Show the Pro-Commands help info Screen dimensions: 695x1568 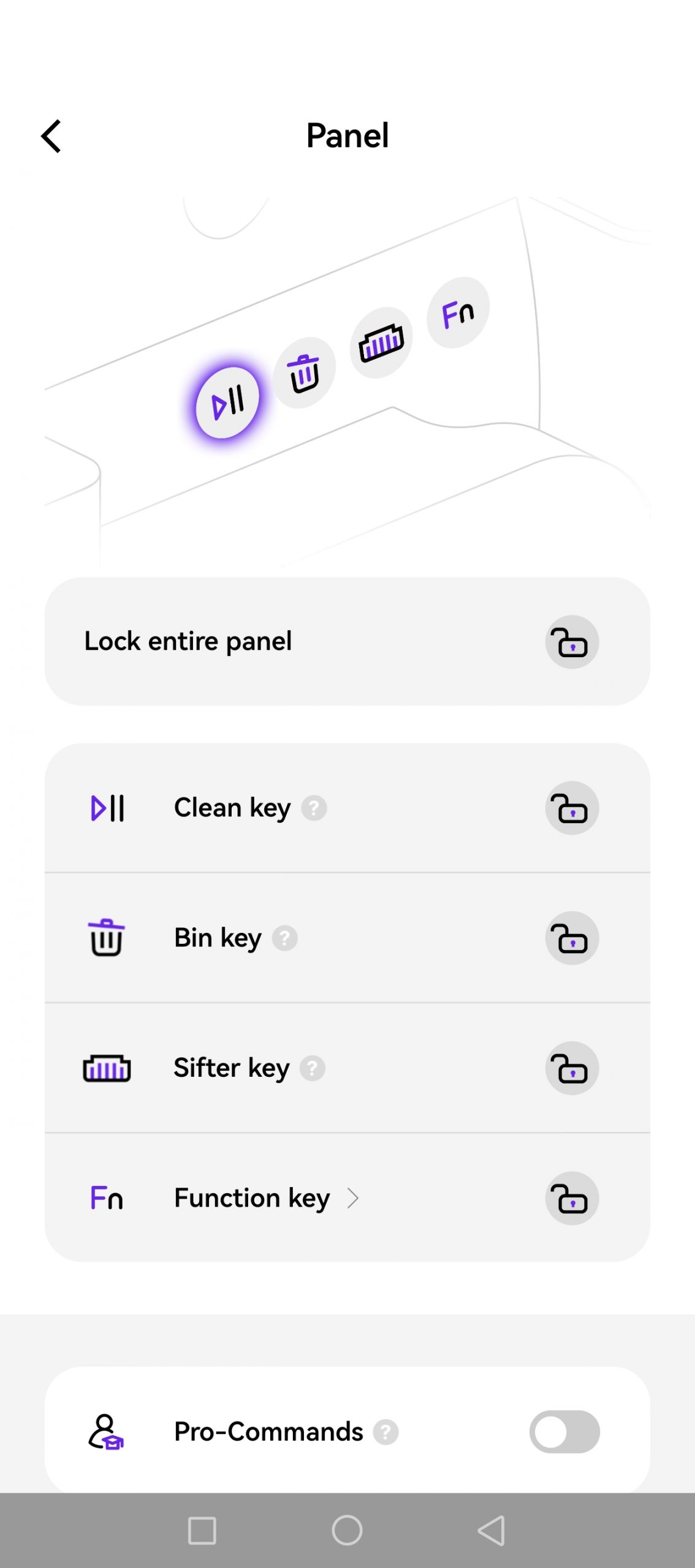tap(385, 1432)
